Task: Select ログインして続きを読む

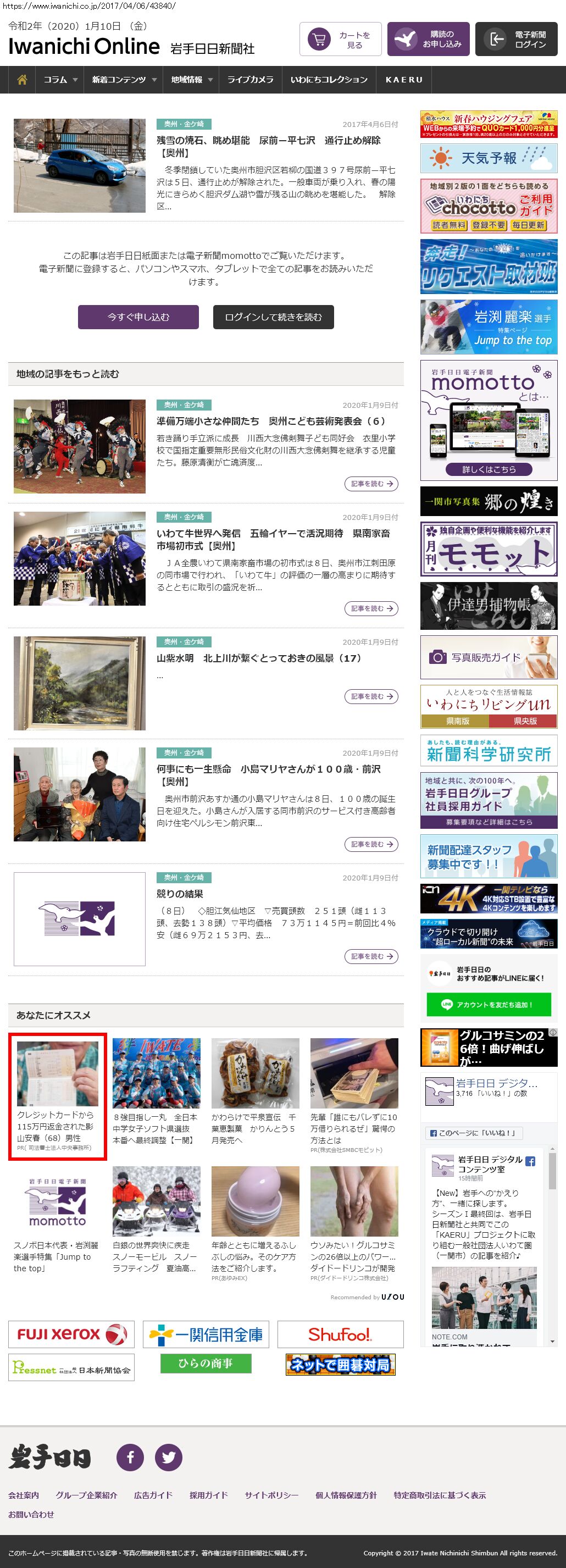Action: (x=273, y=317)
